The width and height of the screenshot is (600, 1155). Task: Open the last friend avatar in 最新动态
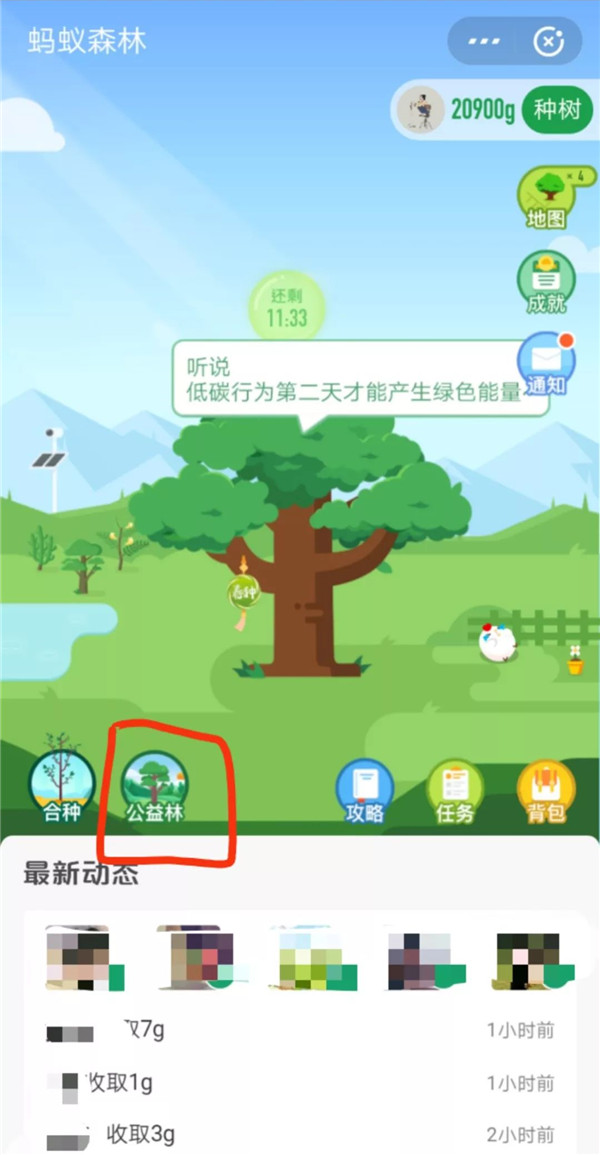[534, 959]
